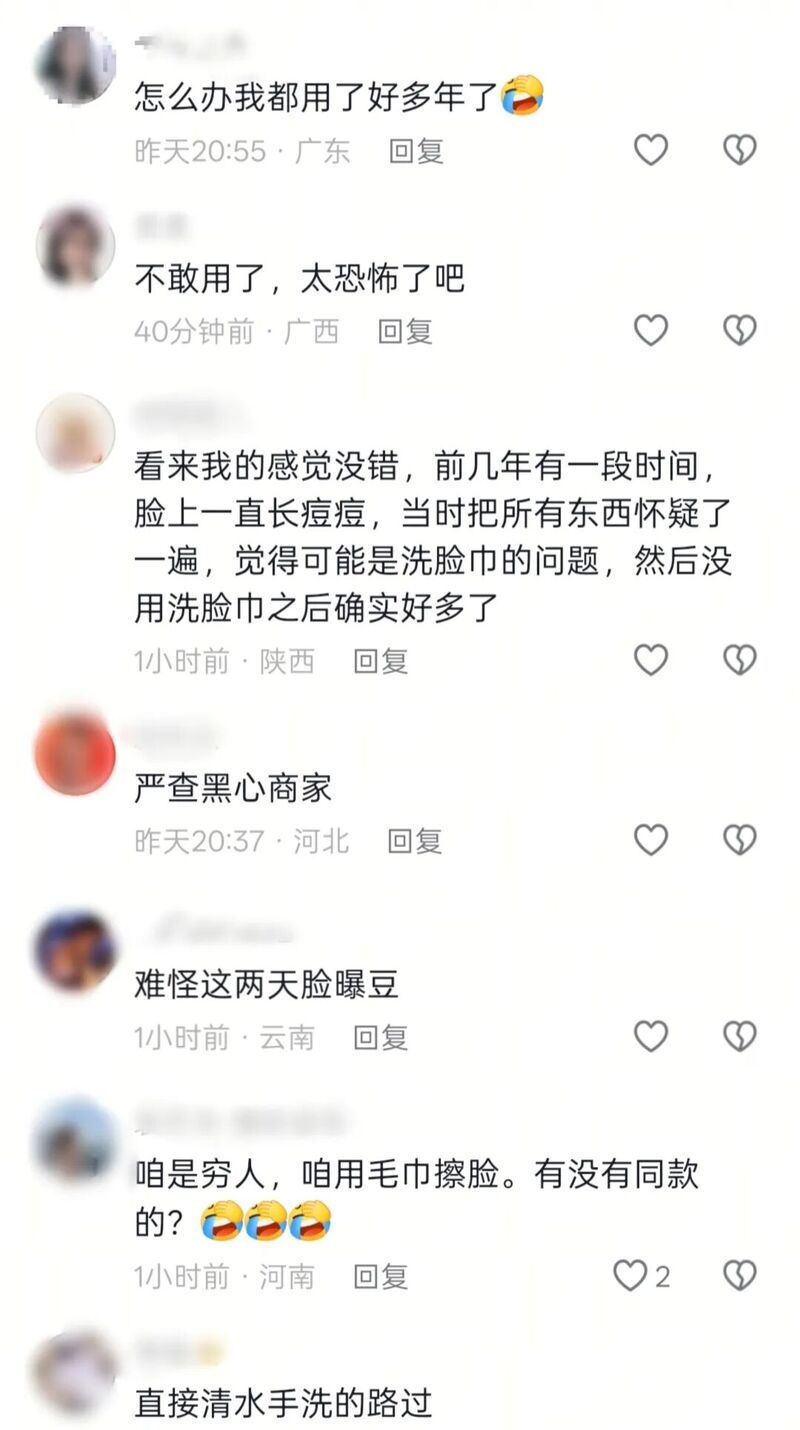
Task: Reply to the Shaanxi comment about 洗脸巾
Action: tap(381, 660)
